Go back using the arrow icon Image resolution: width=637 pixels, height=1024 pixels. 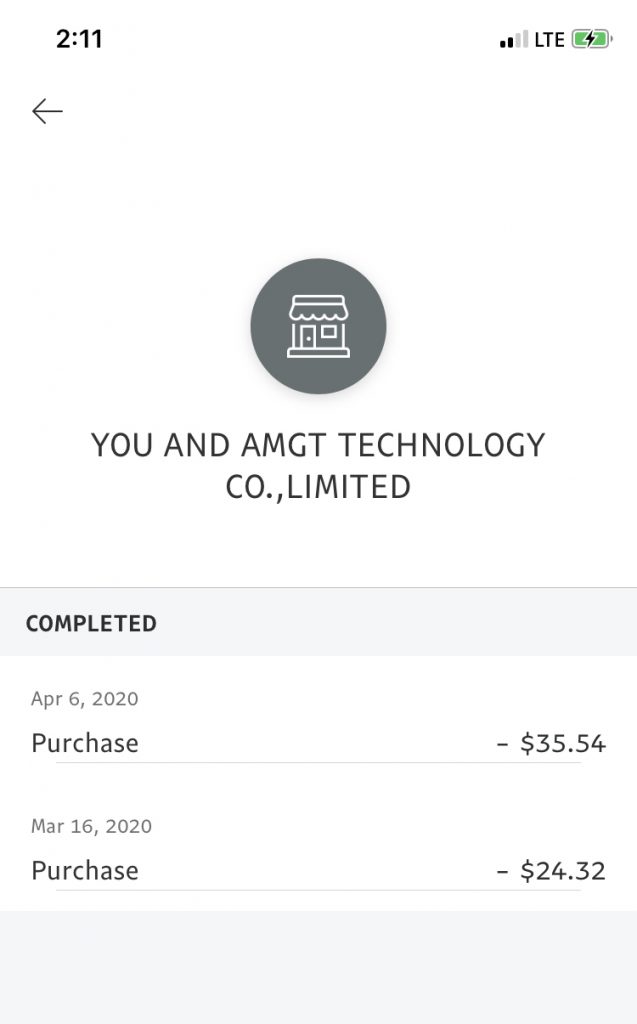47,112
